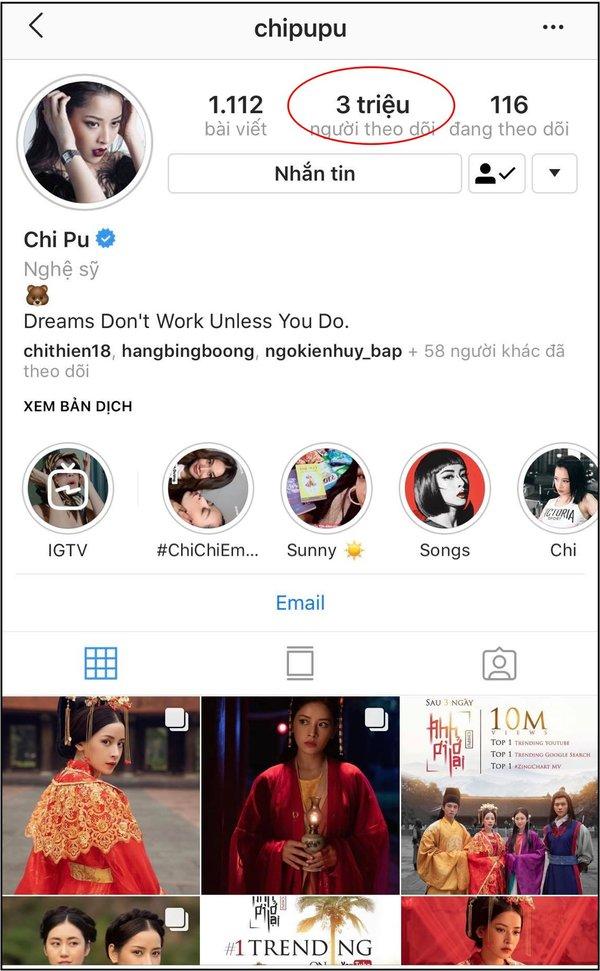This screenshot has height=971, width=600.
Task: Open the three-dot overflow menu
Action: pyautogui.click(x=553, y=27)
